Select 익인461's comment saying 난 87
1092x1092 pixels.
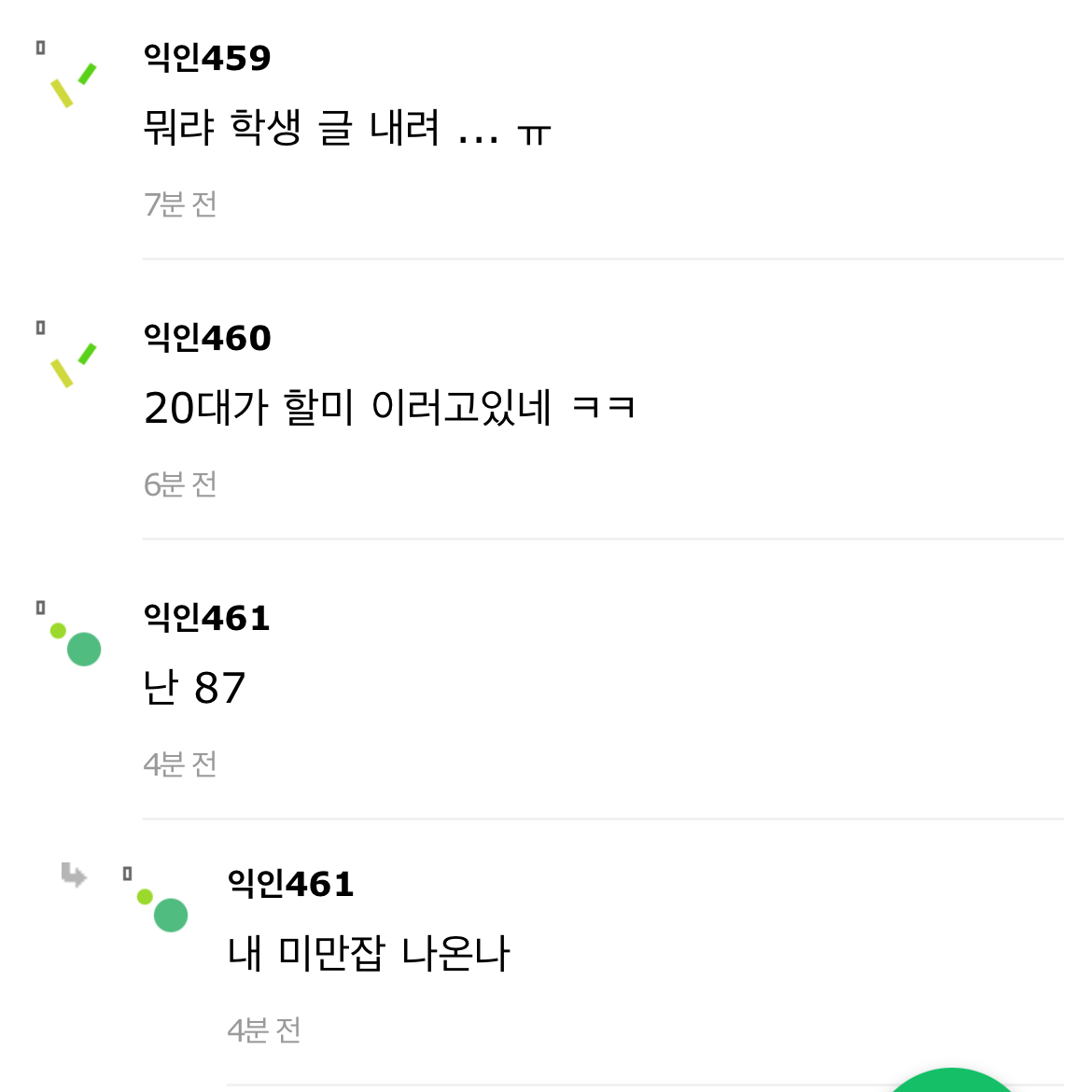(195, 688)
